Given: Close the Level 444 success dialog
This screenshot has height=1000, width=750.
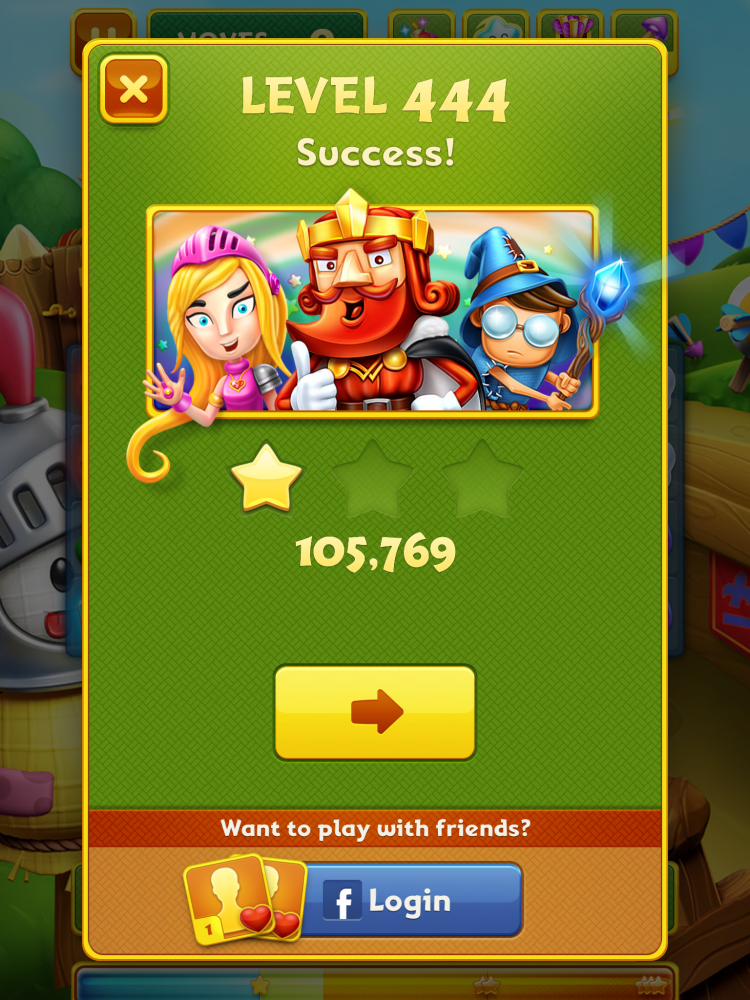Looking at the screenshot, I should [x=133, y=90].
